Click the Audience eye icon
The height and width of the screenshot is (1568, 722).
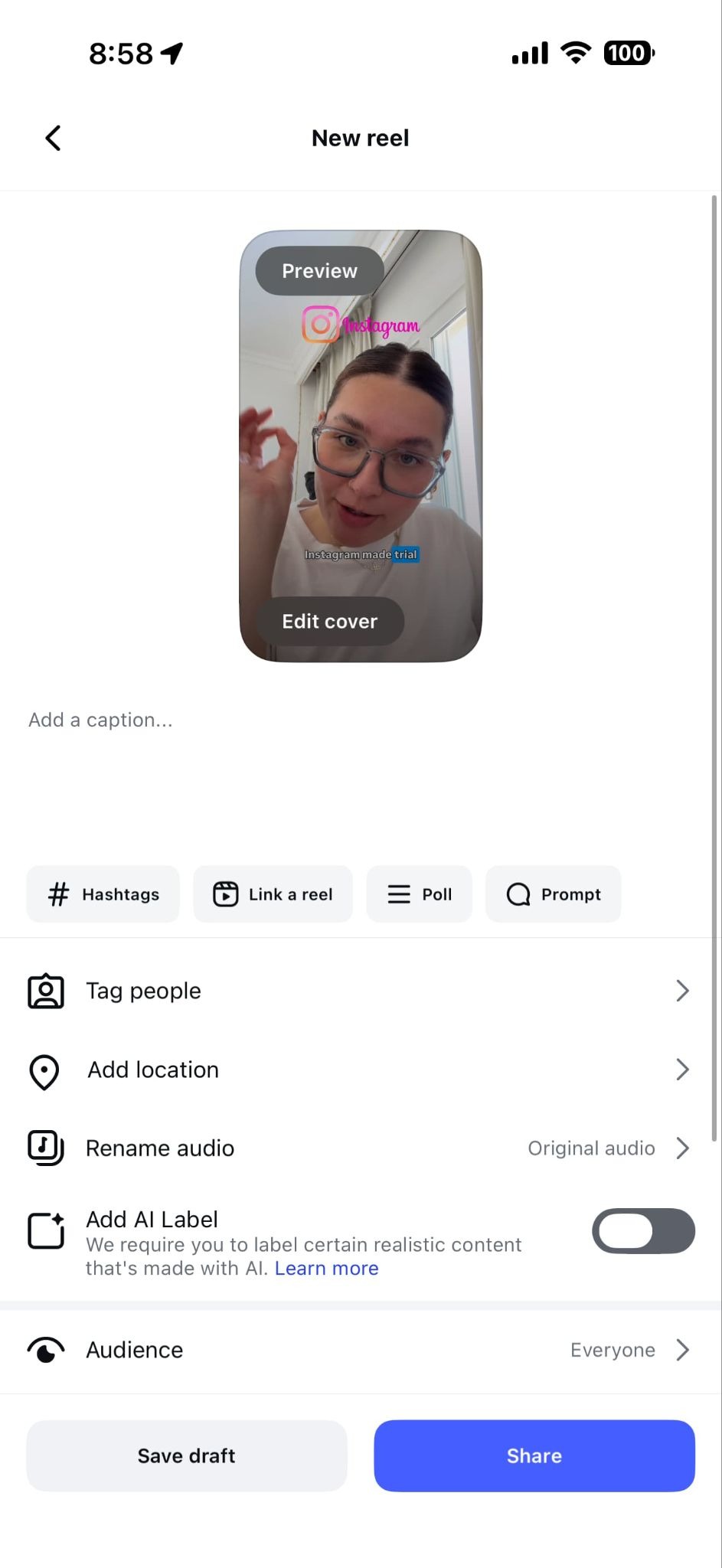(x=45, y=1350)
